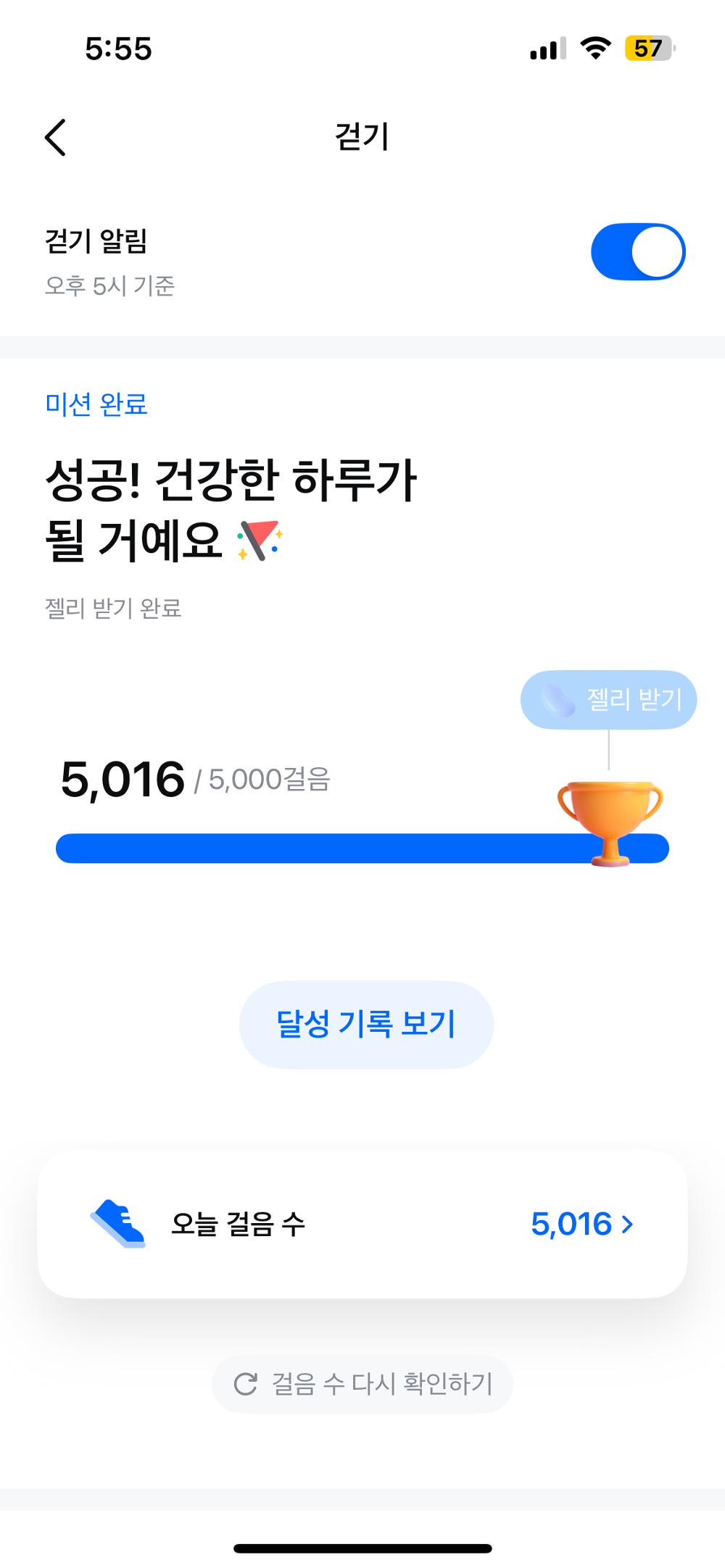This screenshot has width=725, height=1568.
Task: Tap the Wi-Fi icon in the status bar
Action: tap(594, 48)
